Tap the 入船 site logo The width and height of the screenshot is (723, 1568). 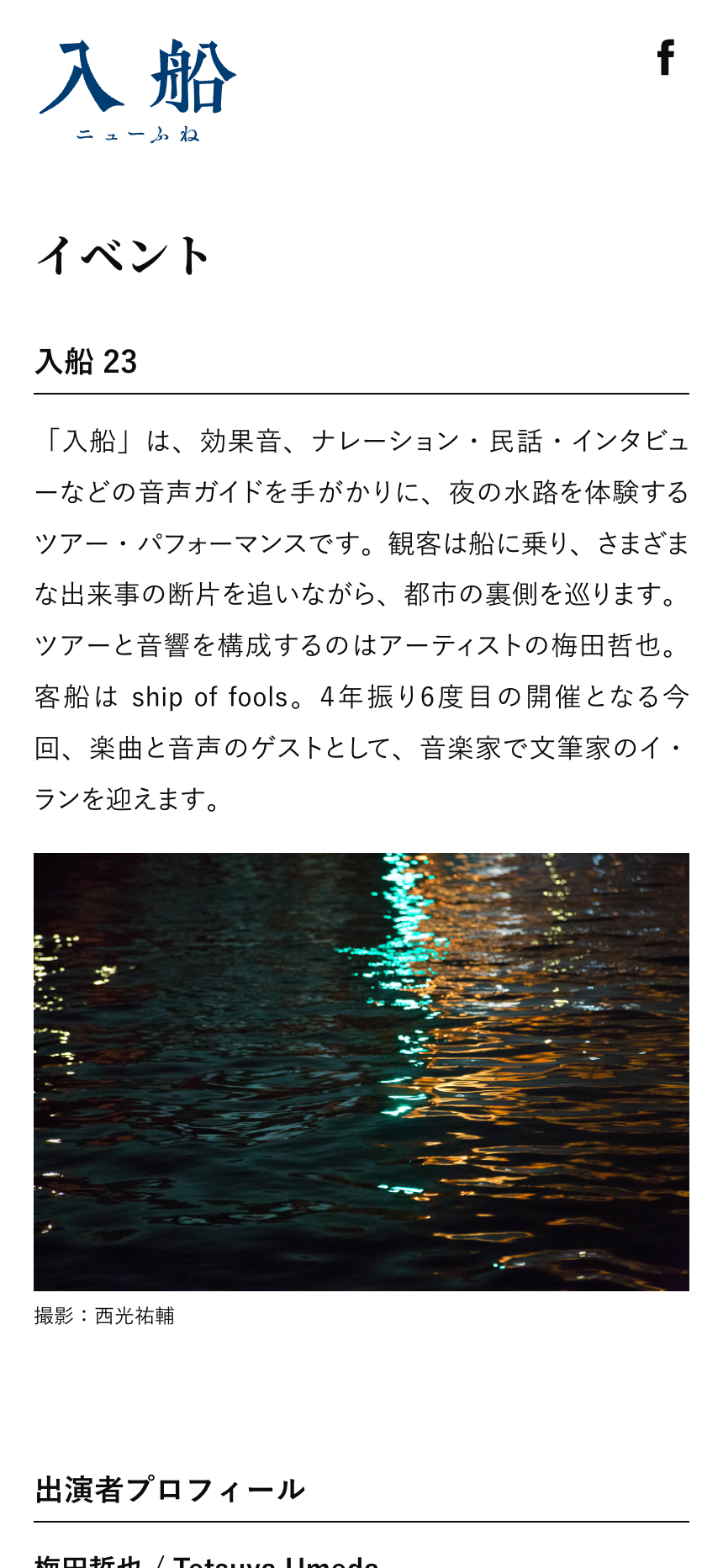click(138, 90)
